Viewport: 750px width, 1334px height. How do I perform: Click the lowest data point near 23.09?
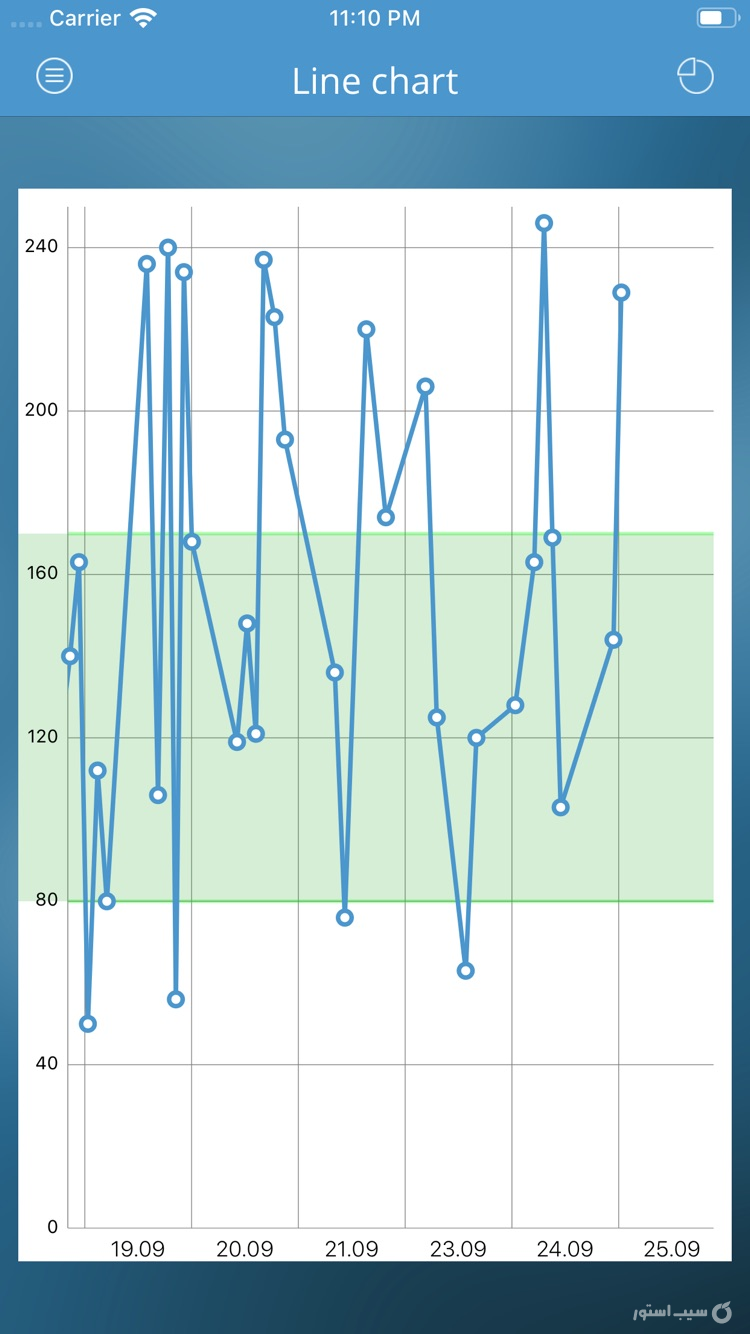click(465, 969)
